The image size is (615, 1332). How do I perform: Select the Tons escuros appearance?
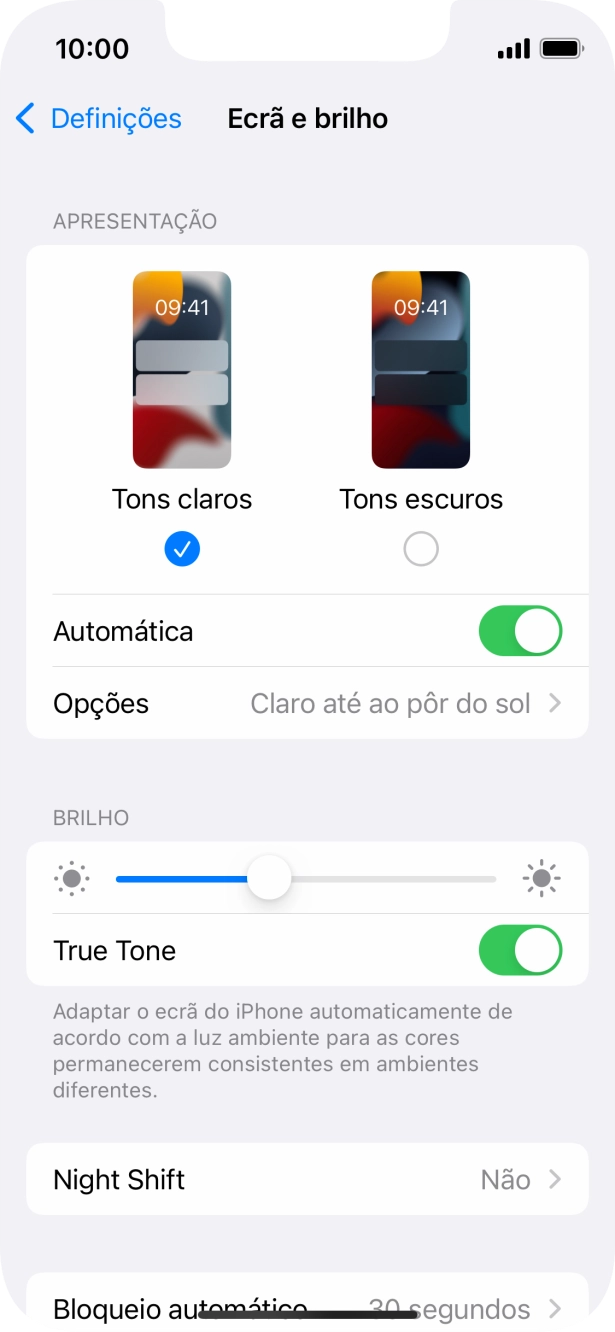point(421,548)
